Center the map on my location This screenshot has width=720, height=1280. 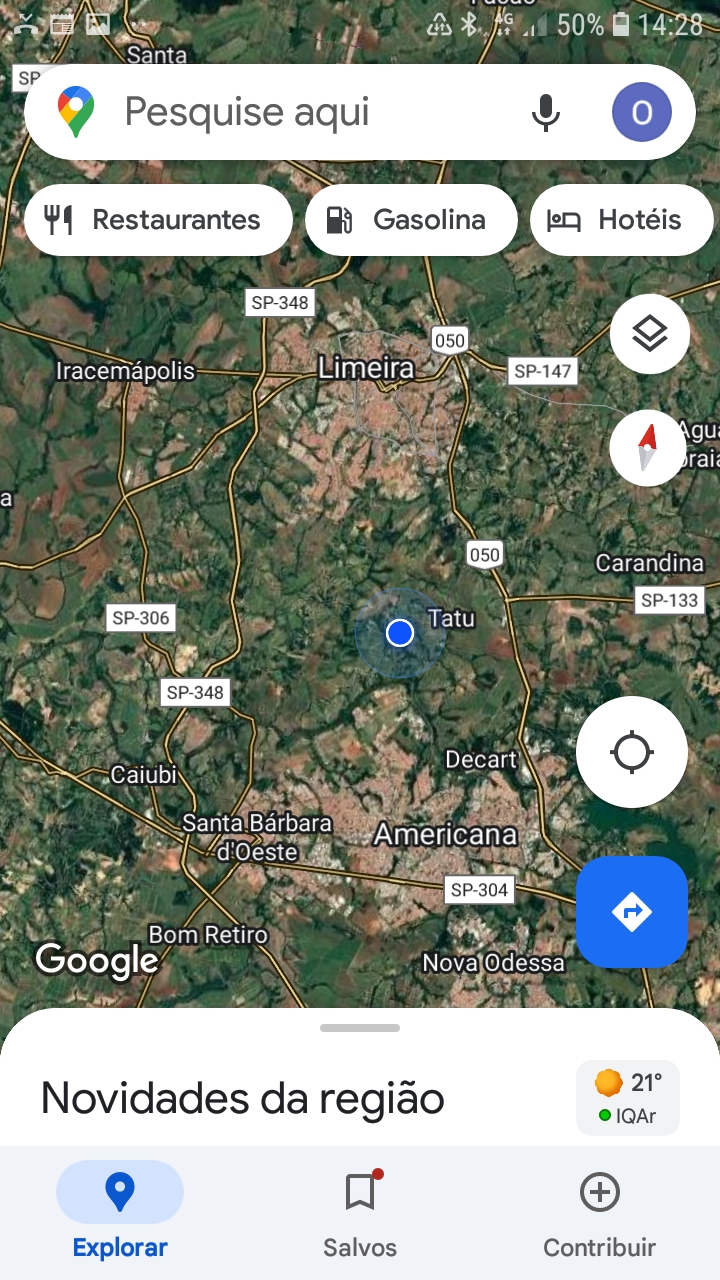(632, 752)
